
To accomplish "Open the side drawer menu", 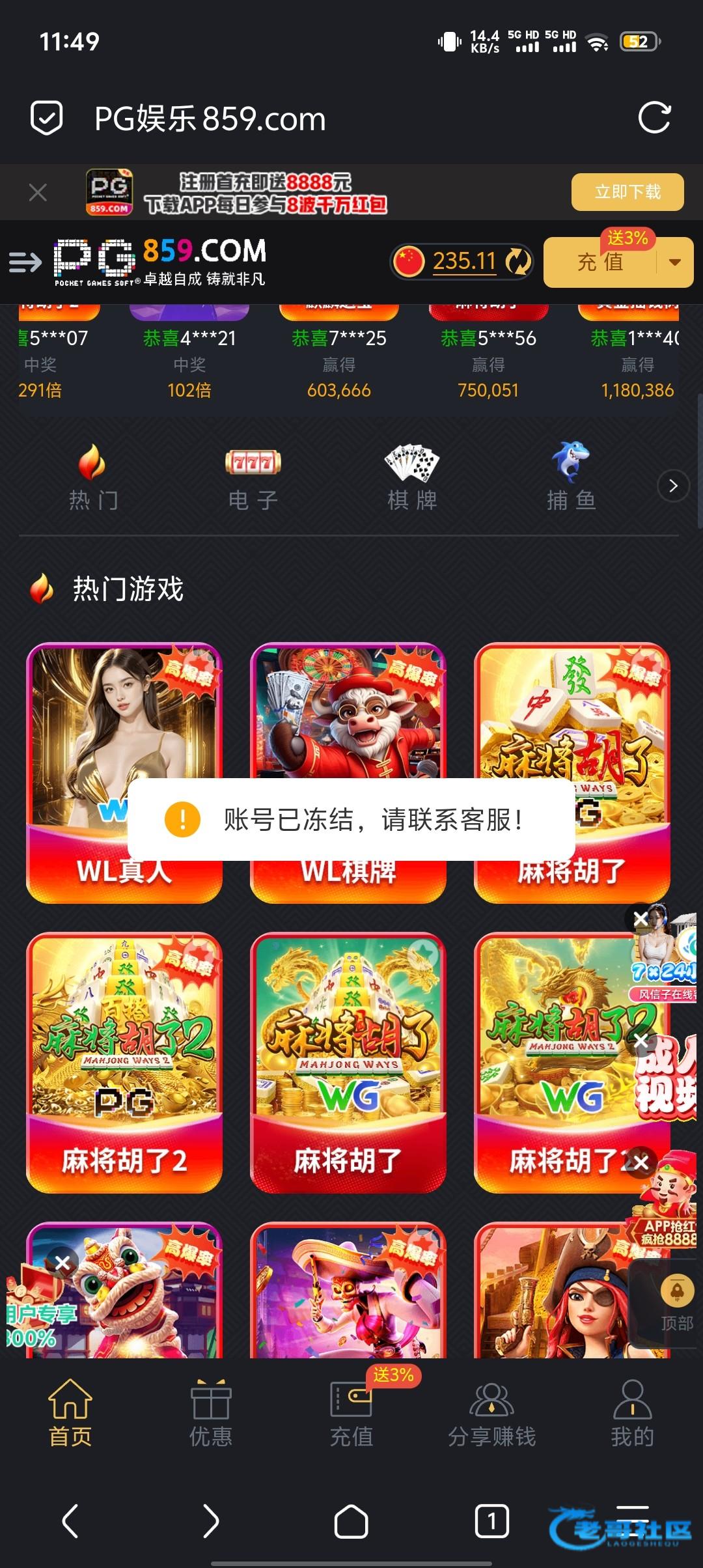I will click(25, 262).
